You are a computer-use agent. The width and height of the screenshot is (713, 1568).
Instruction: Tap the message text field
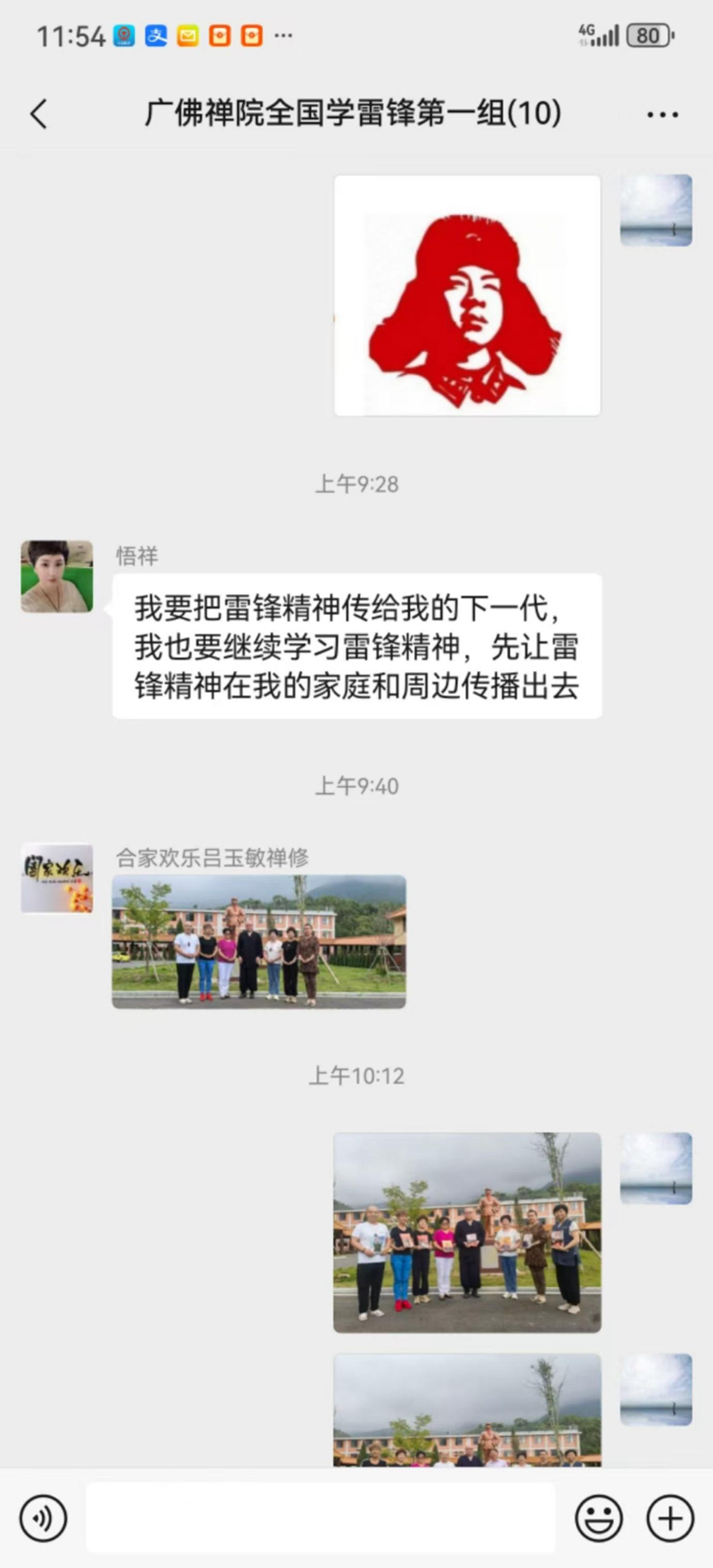pyautogui.click(x=321, y=1517)
